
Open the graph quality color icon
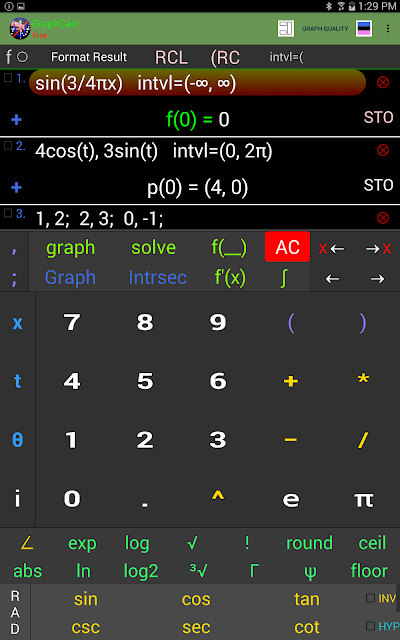(x=363, y=29)
